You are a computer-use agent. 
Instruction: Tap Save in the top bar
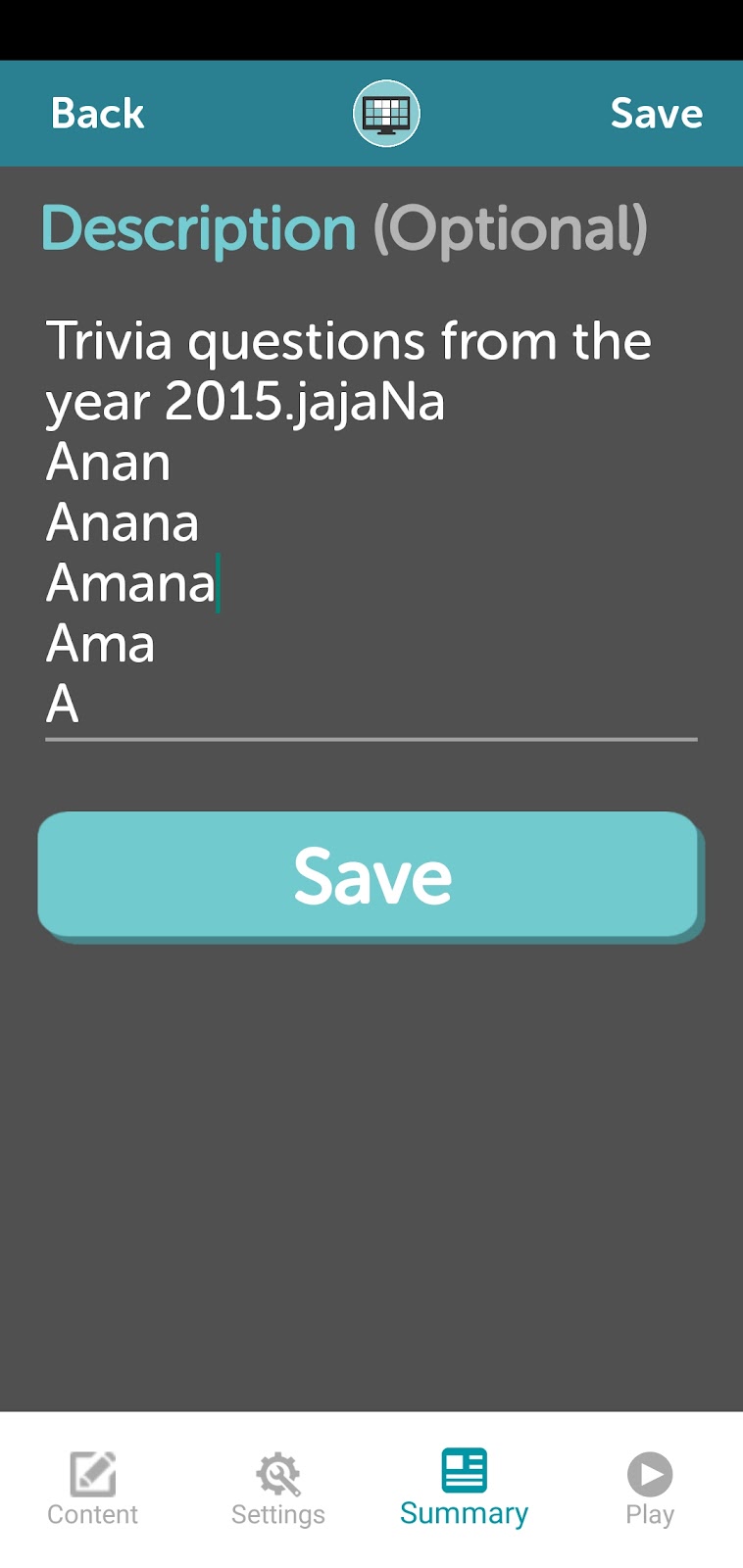657,114
